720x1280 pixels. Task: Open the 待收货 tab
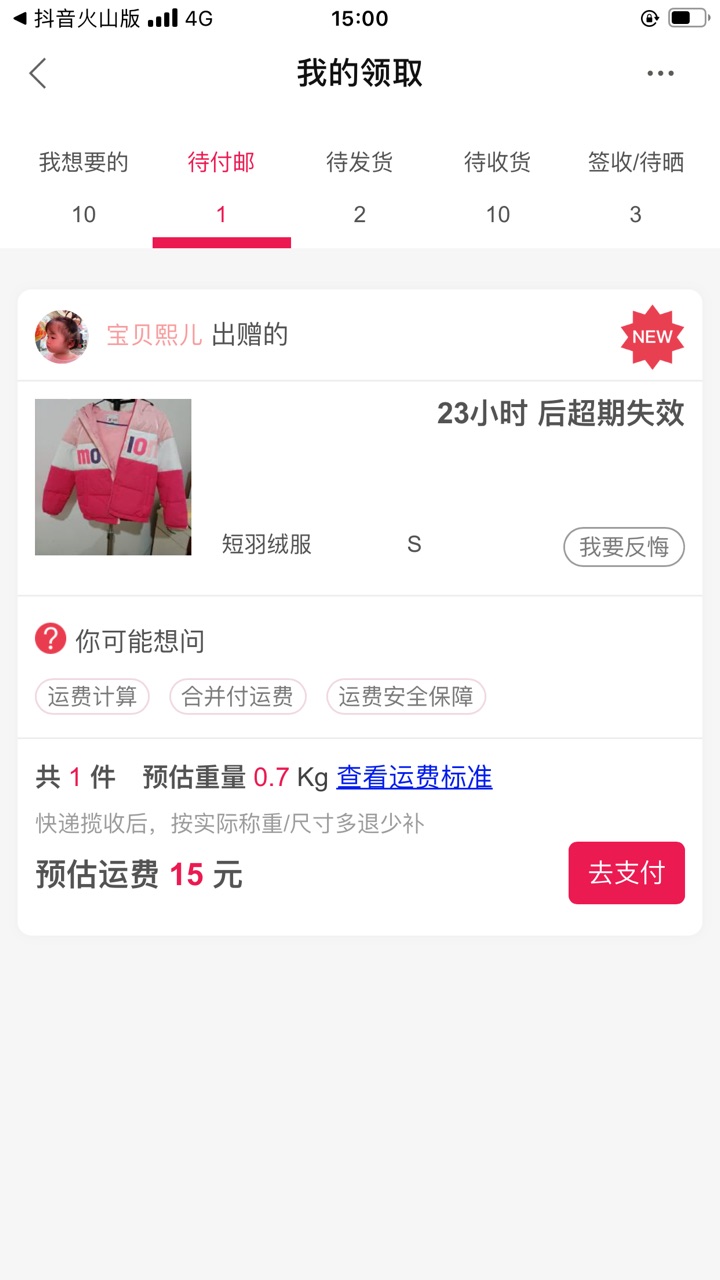point(498,187)
